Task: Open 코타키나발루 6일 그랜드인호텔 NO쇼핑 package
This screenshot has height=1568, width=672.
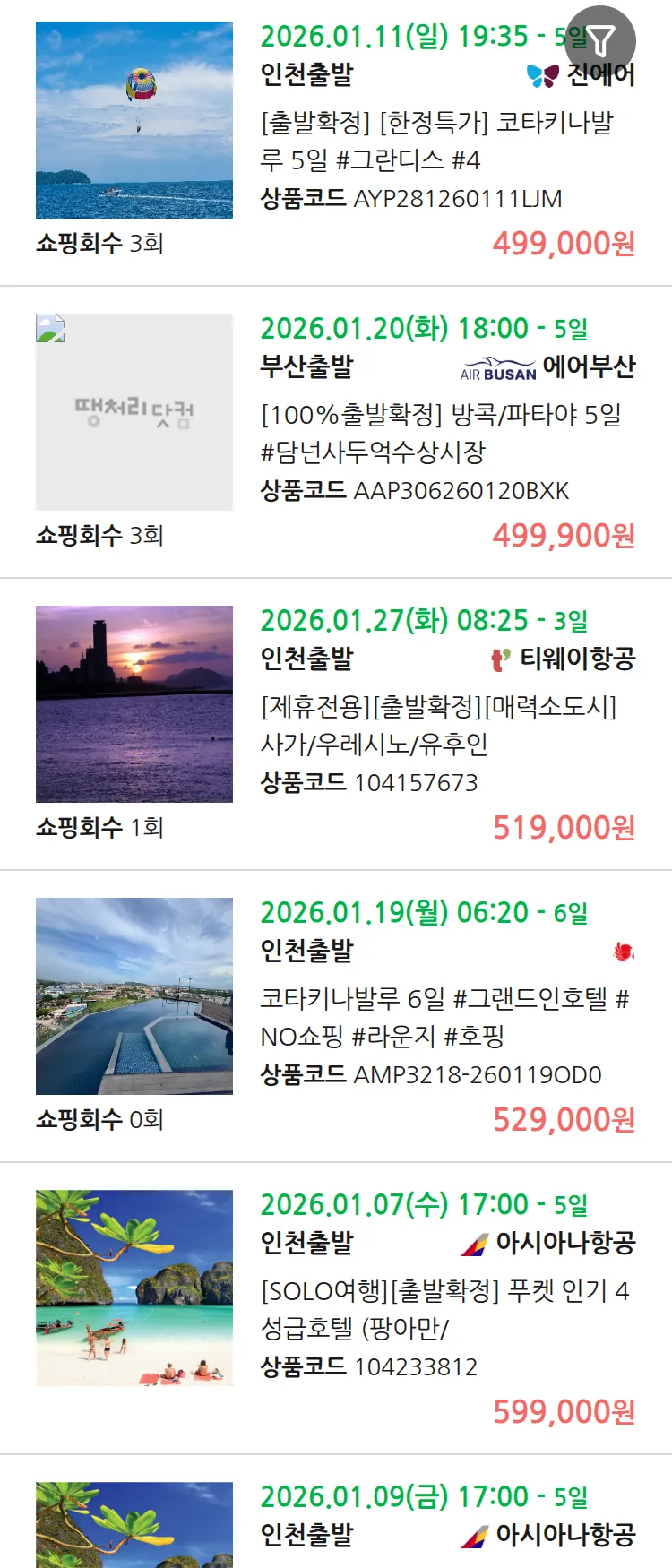Action: [444, 1017]
